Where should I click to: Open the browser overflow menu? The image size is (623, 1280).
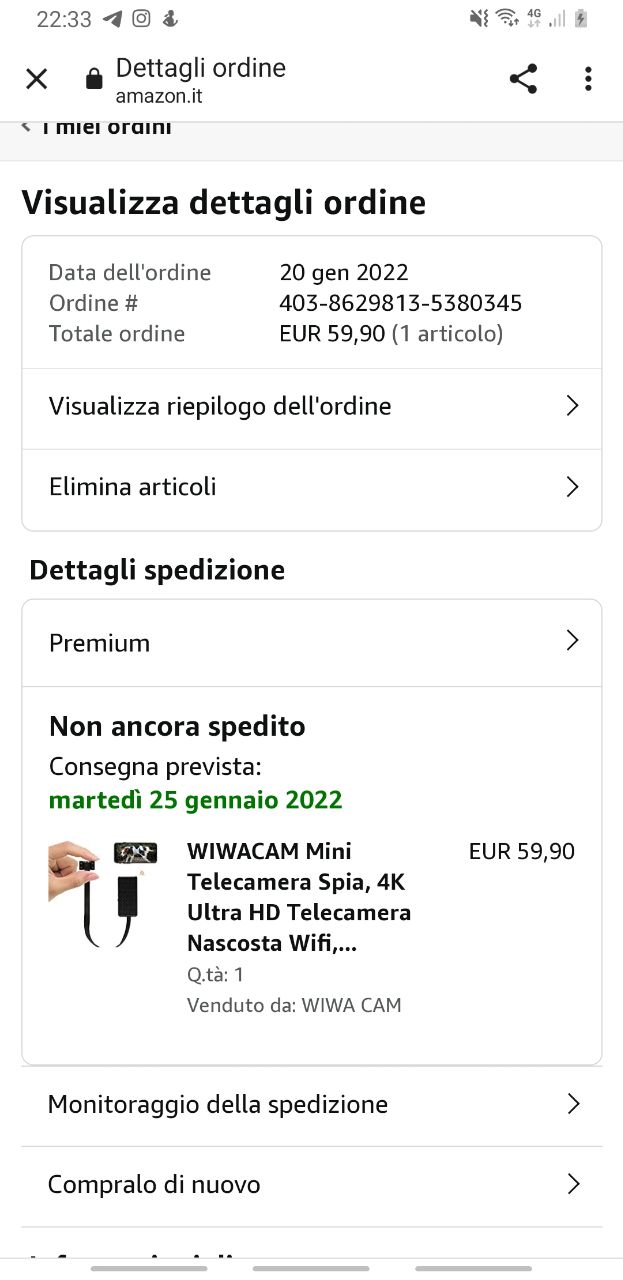tap(588, 79)
